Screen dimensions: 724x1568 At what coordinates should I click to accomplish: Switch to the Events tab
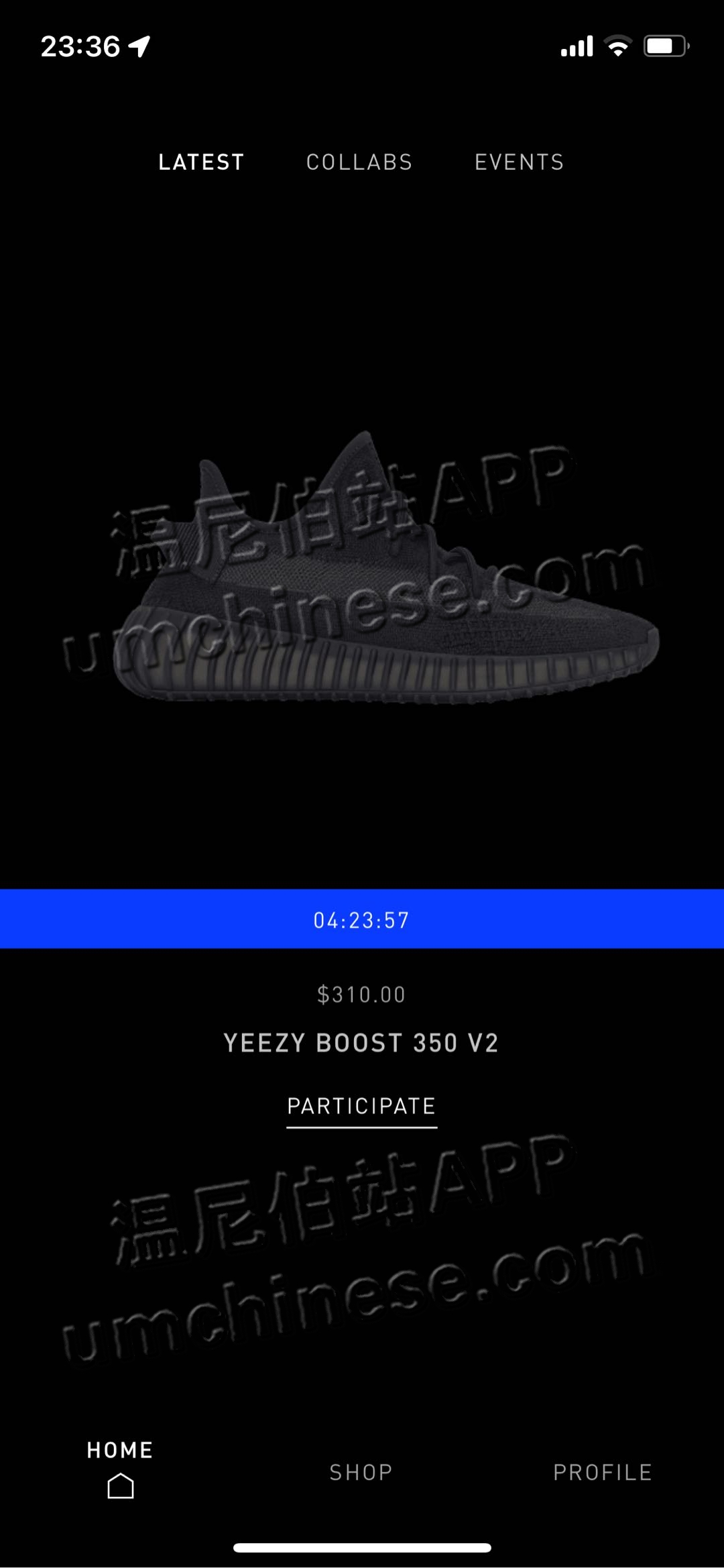pos(519,162)
